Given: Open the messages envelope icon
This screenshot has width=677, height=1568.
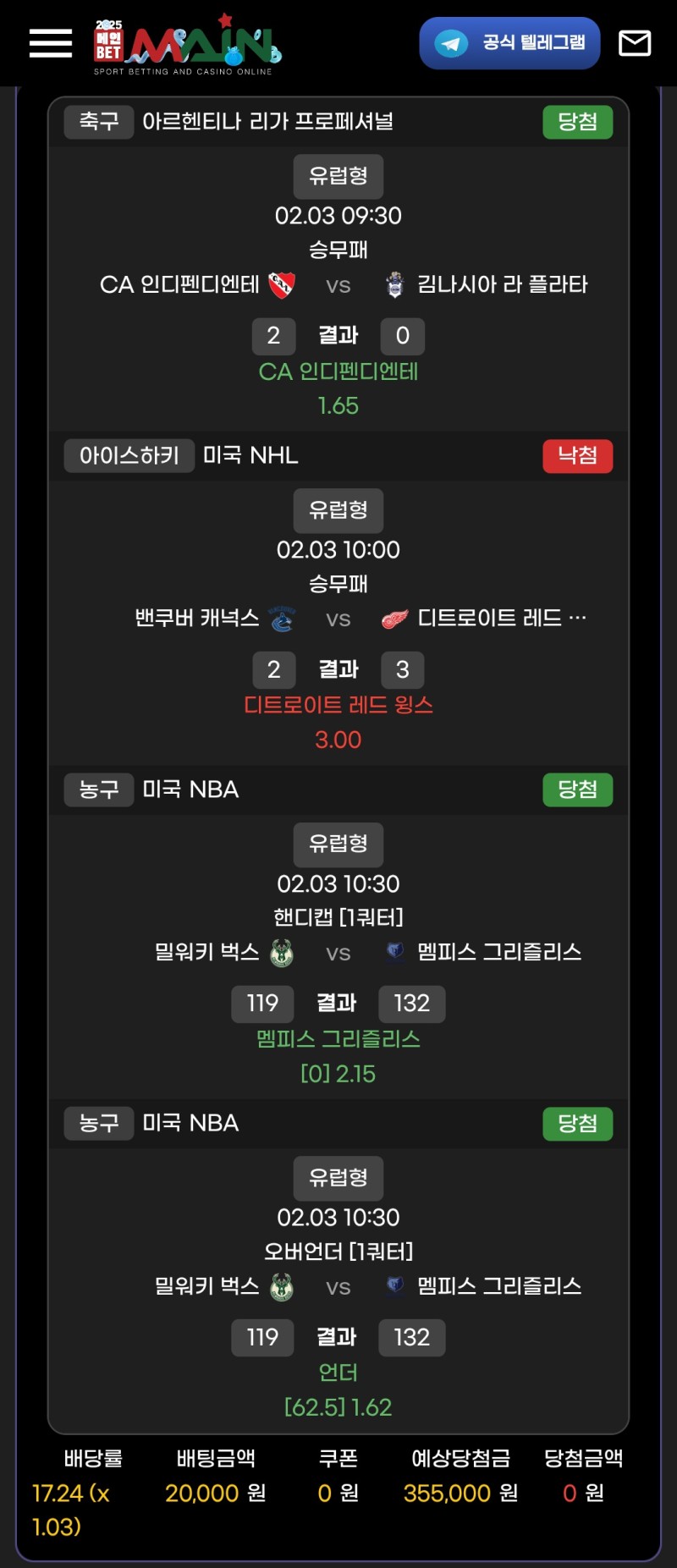Looking at the screenshot, I should tap(635, 43).
